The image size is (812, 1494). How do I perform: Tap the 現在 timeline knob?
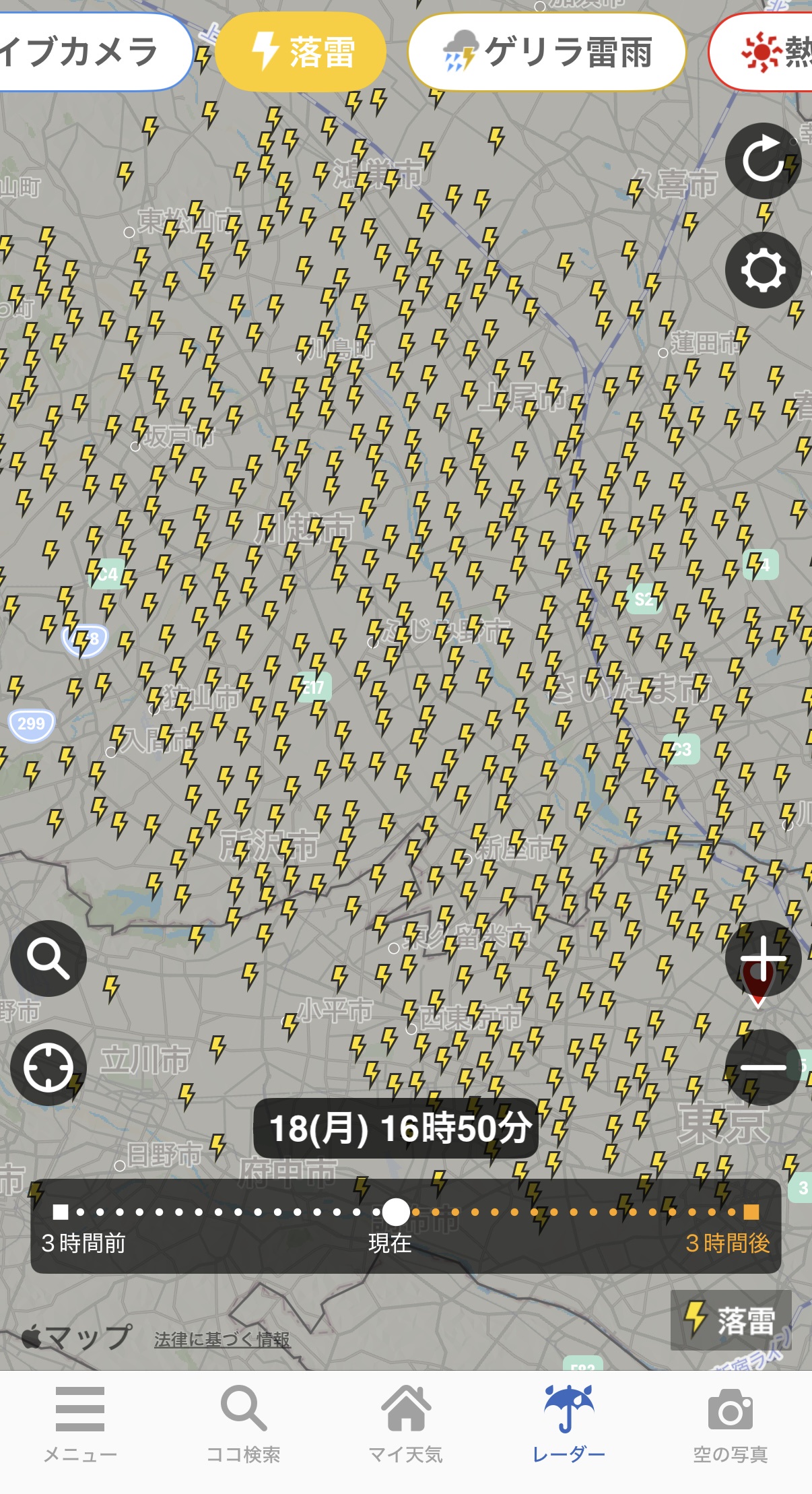pos(396,1212)
